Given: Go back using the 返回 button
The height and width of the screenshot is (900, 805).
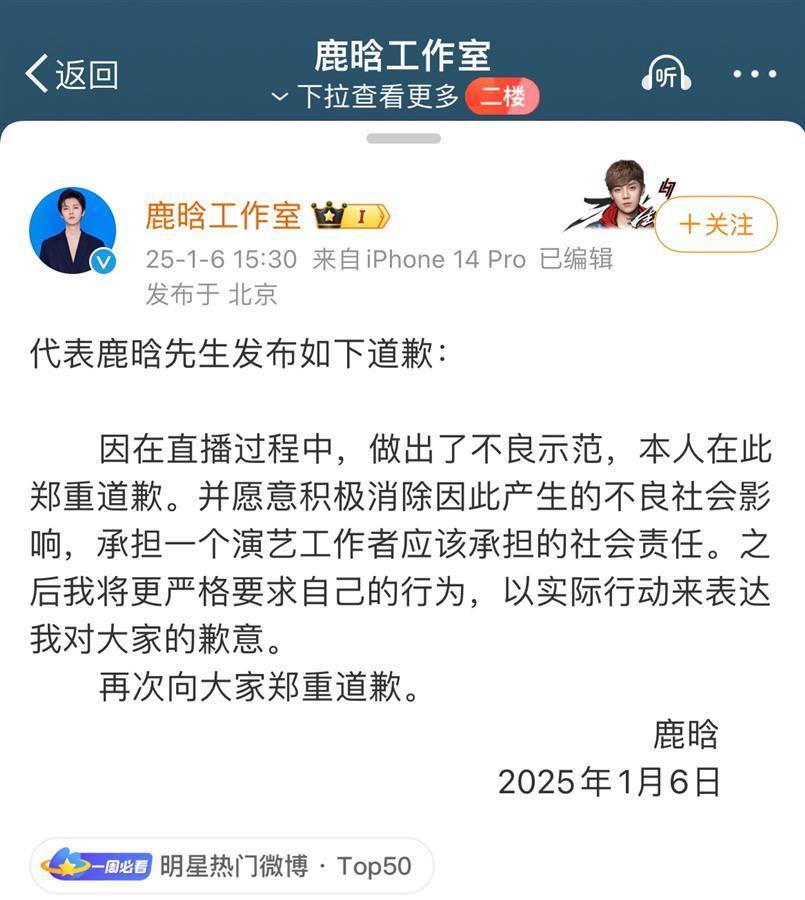Looking at the screenshot, I should click(71, 74).
